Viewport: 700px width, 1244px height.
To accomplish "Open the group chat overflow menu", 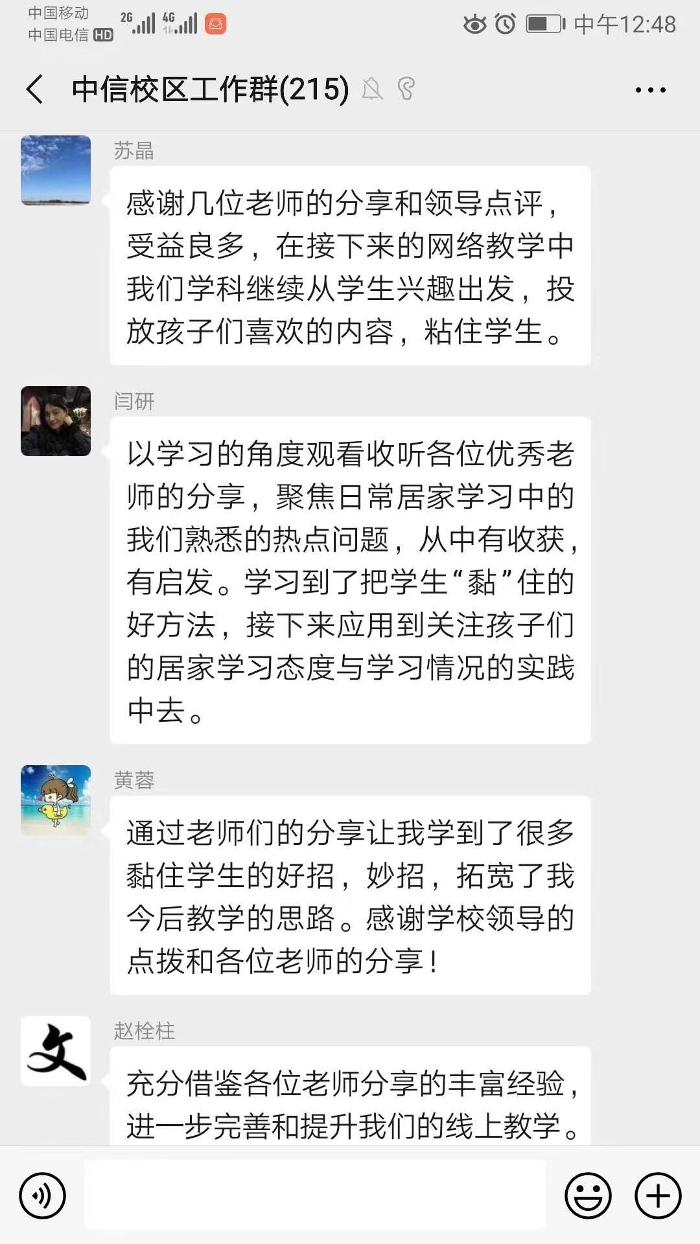I will coord(650,90).
